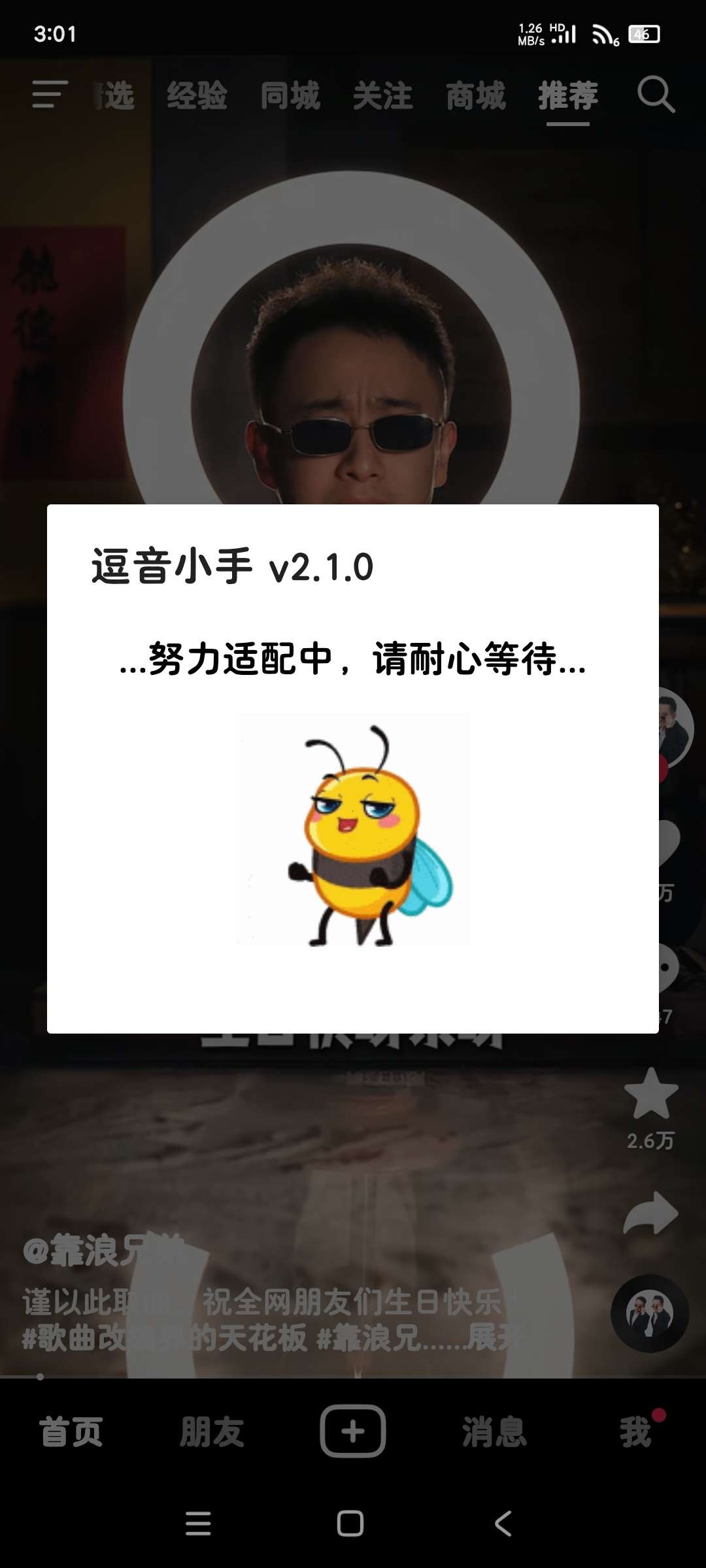Screen dimensions: 706x1568
Task: Select the 推荐 tab
Action: 568,96
